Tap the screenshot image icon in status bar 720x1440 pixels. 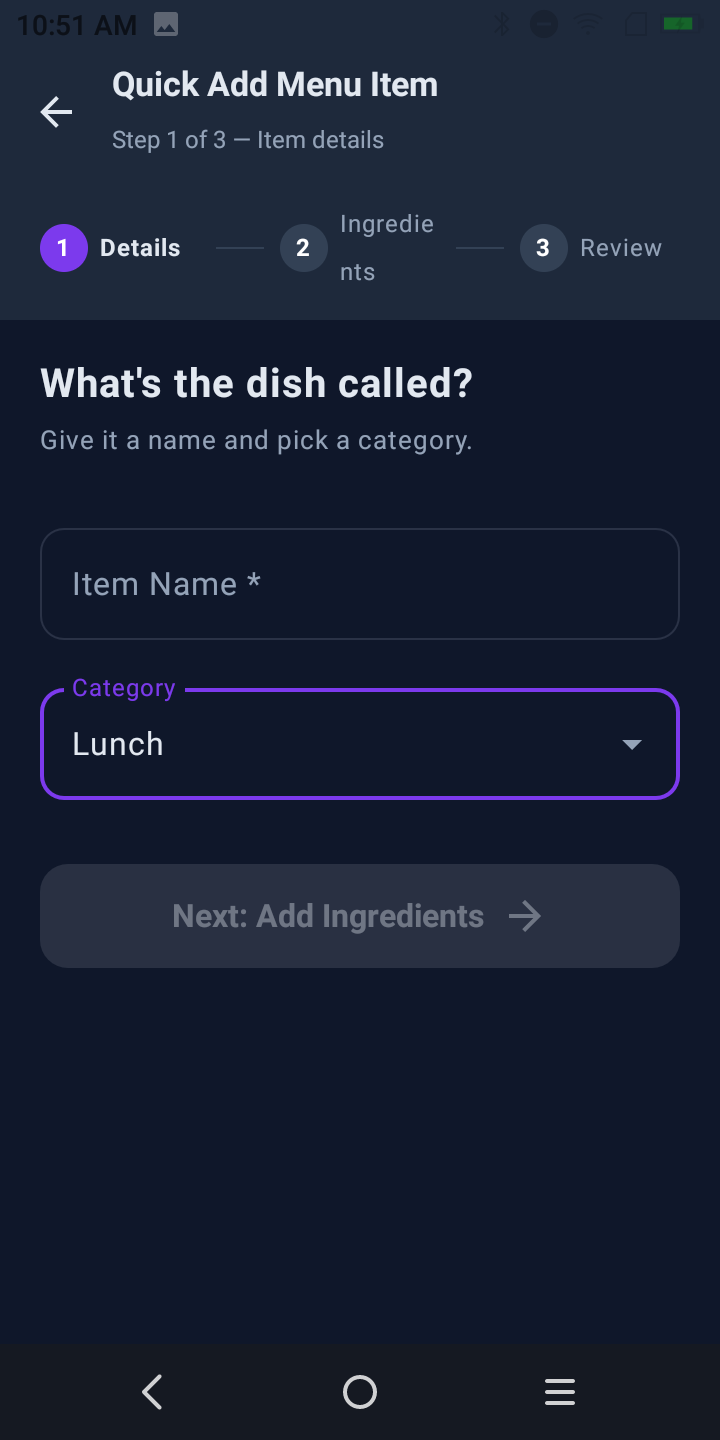click(x=167, y=24)
